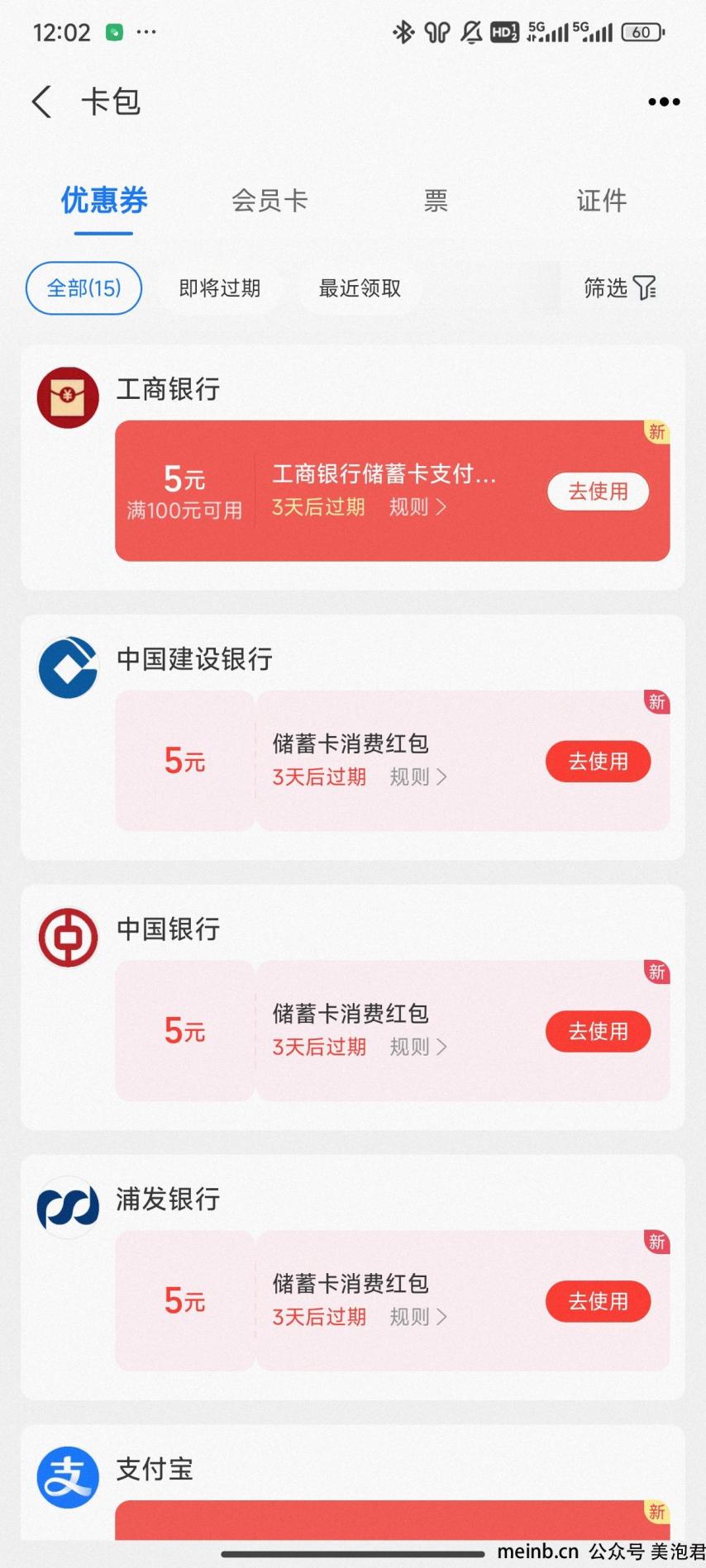Image resolution: width=706 pixels, height=1568 pixels.
Task: Check 规则 for the 中国银行 coupon
Action: tap(417, 1048)
